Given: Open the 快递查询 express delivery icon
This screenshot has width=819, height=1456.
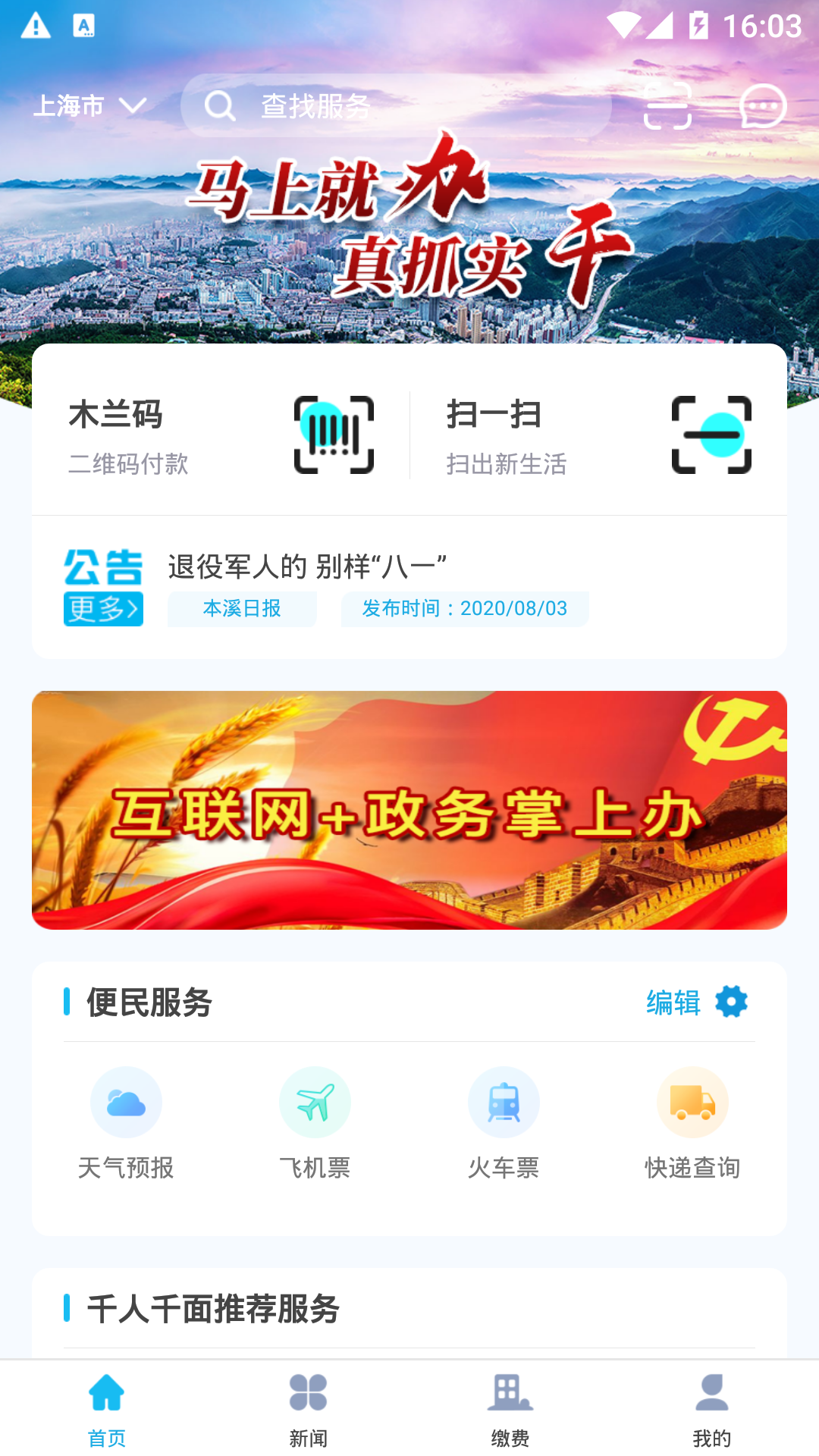Looking at the screenshot, I should [692, 1101].
